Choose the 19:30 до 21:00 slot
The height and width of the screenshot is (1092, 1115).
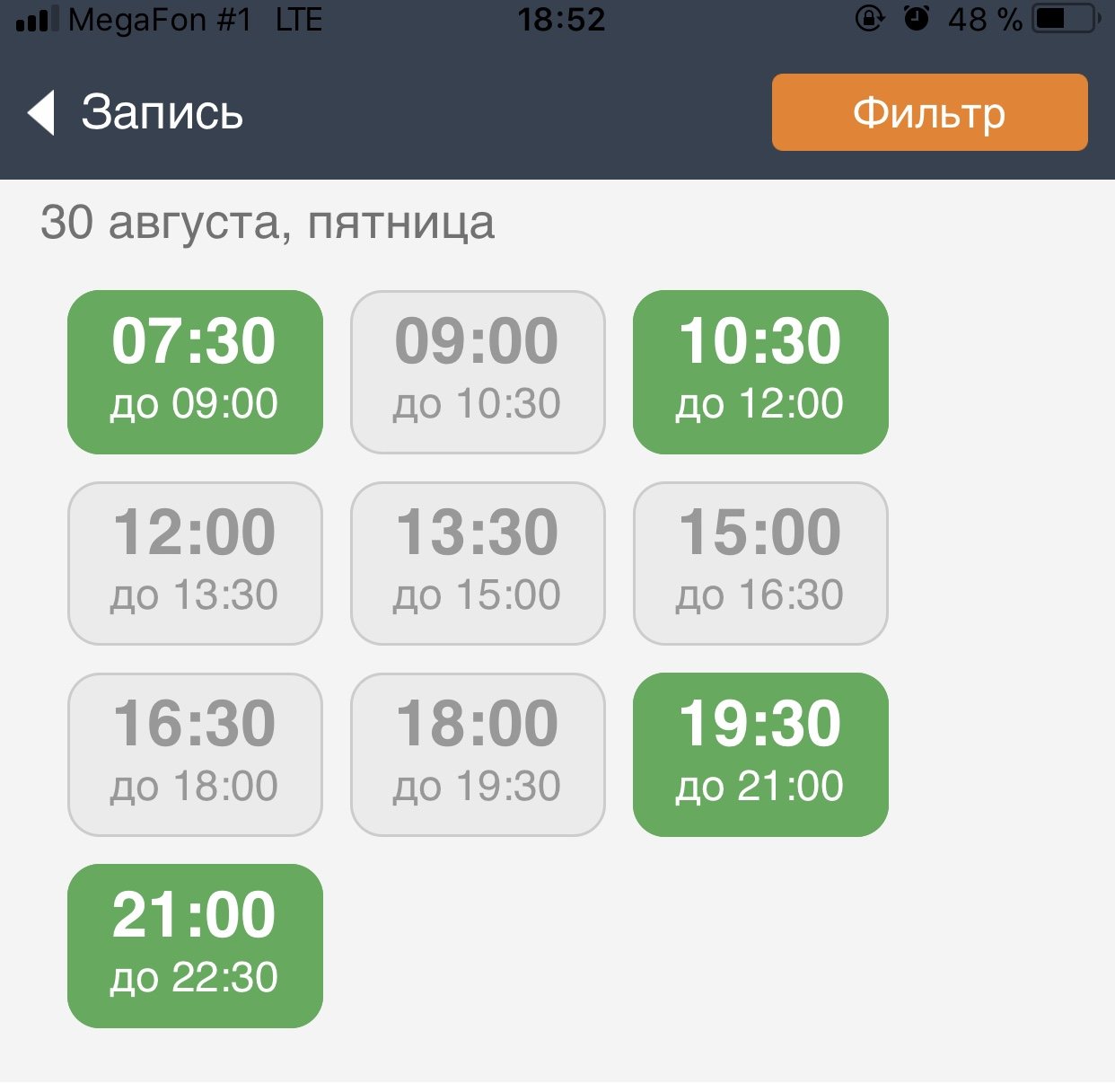[x=760, y=754]
